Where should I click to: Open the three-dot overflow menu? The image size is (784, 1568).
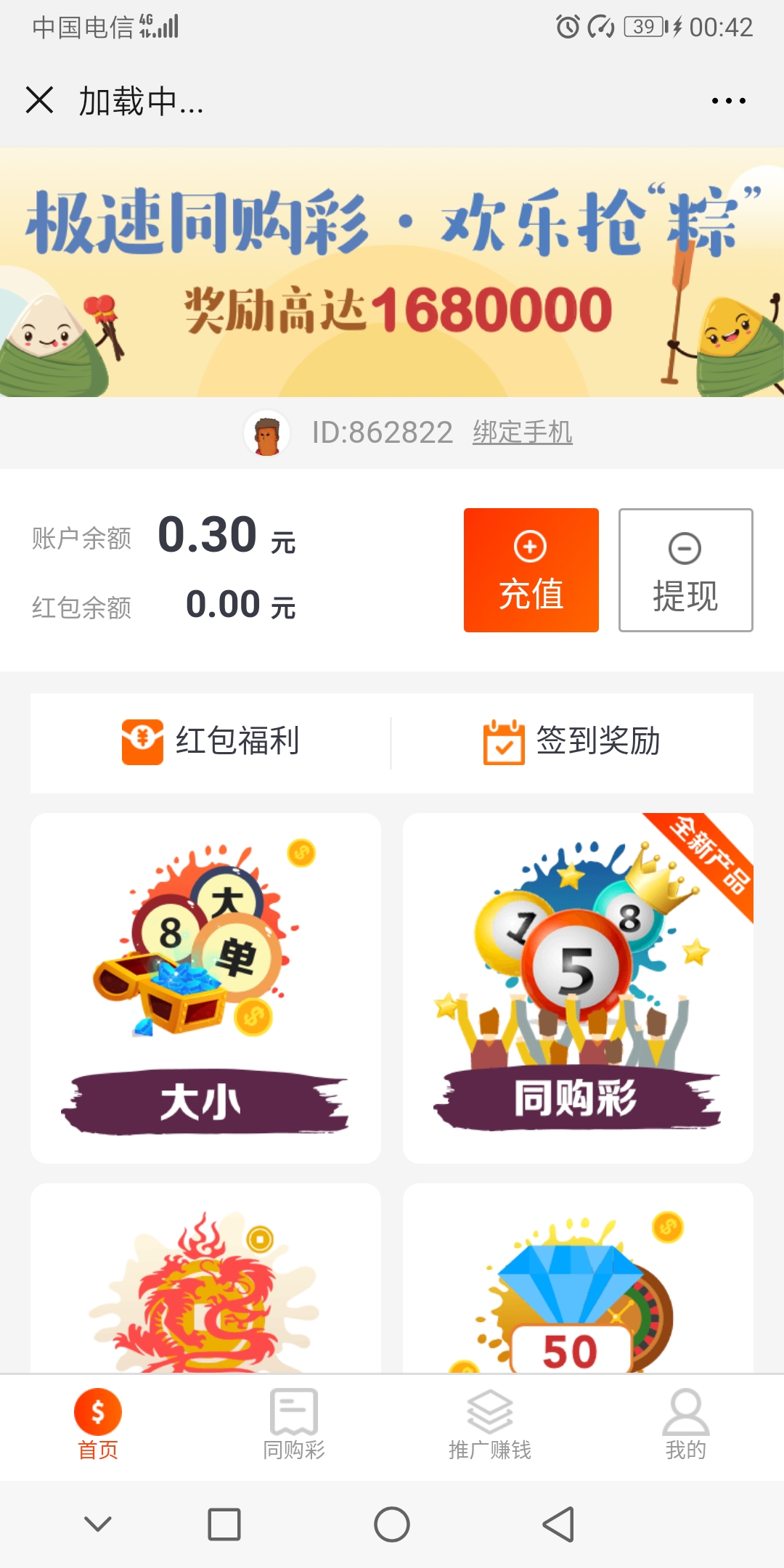(x=728, y=101)
